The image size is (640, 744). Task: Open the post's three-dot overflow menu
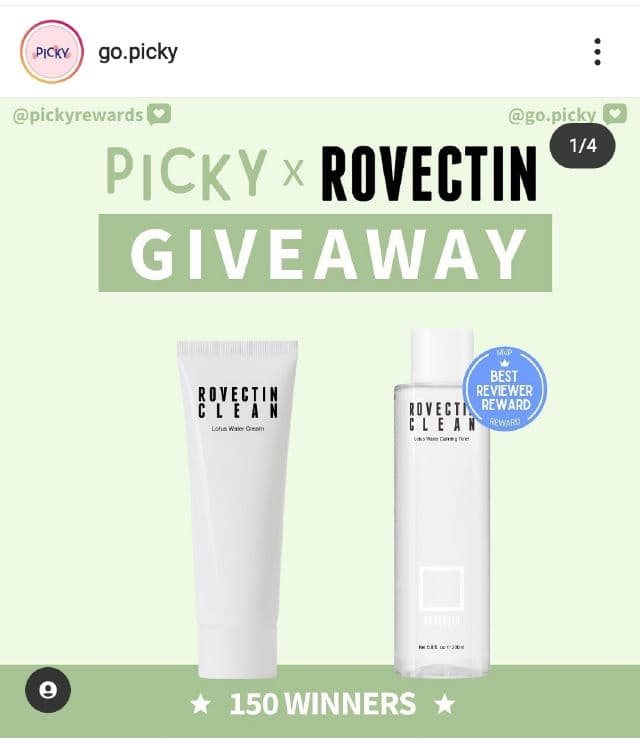pos(597,52)
